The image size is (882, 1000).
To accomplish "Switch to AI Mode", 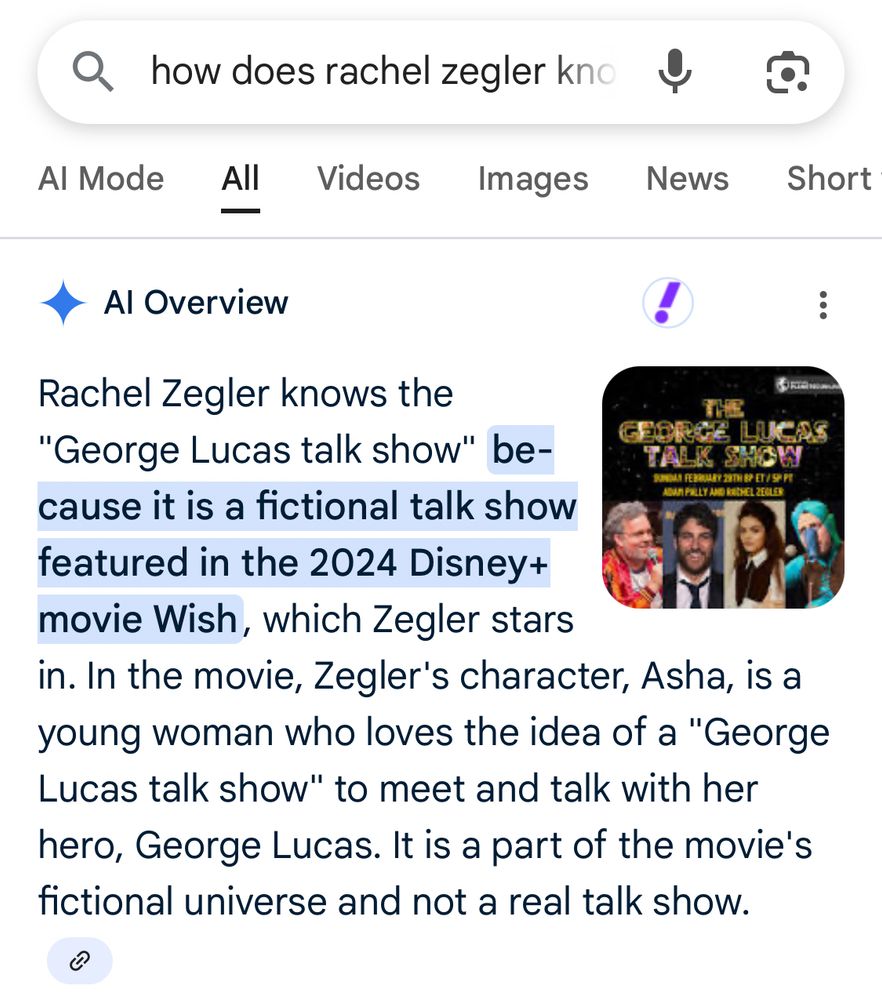I will tap(100, 178).
